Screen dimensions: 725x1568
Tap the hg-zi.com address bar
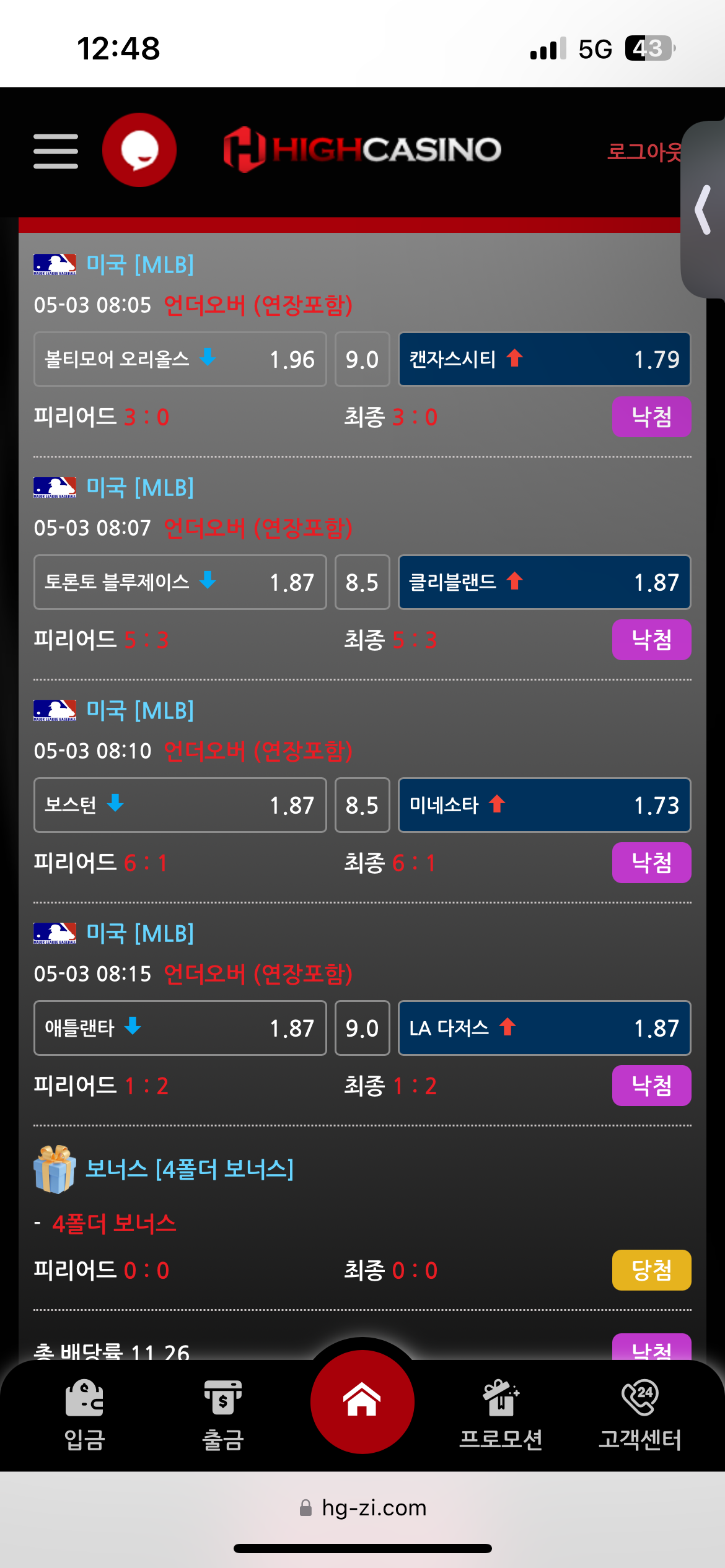(363, 1508)
